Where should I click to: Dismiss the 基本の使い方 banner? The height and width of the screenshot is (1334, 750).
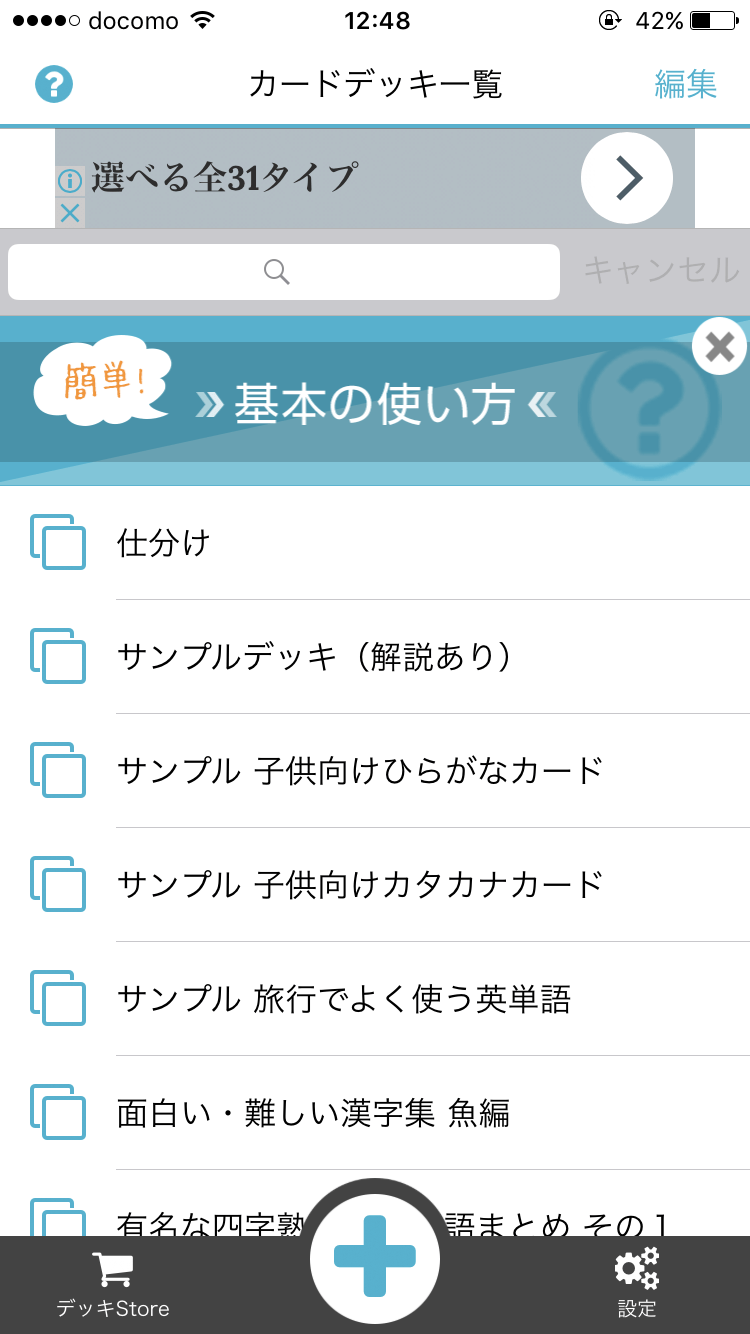(720, 347)
